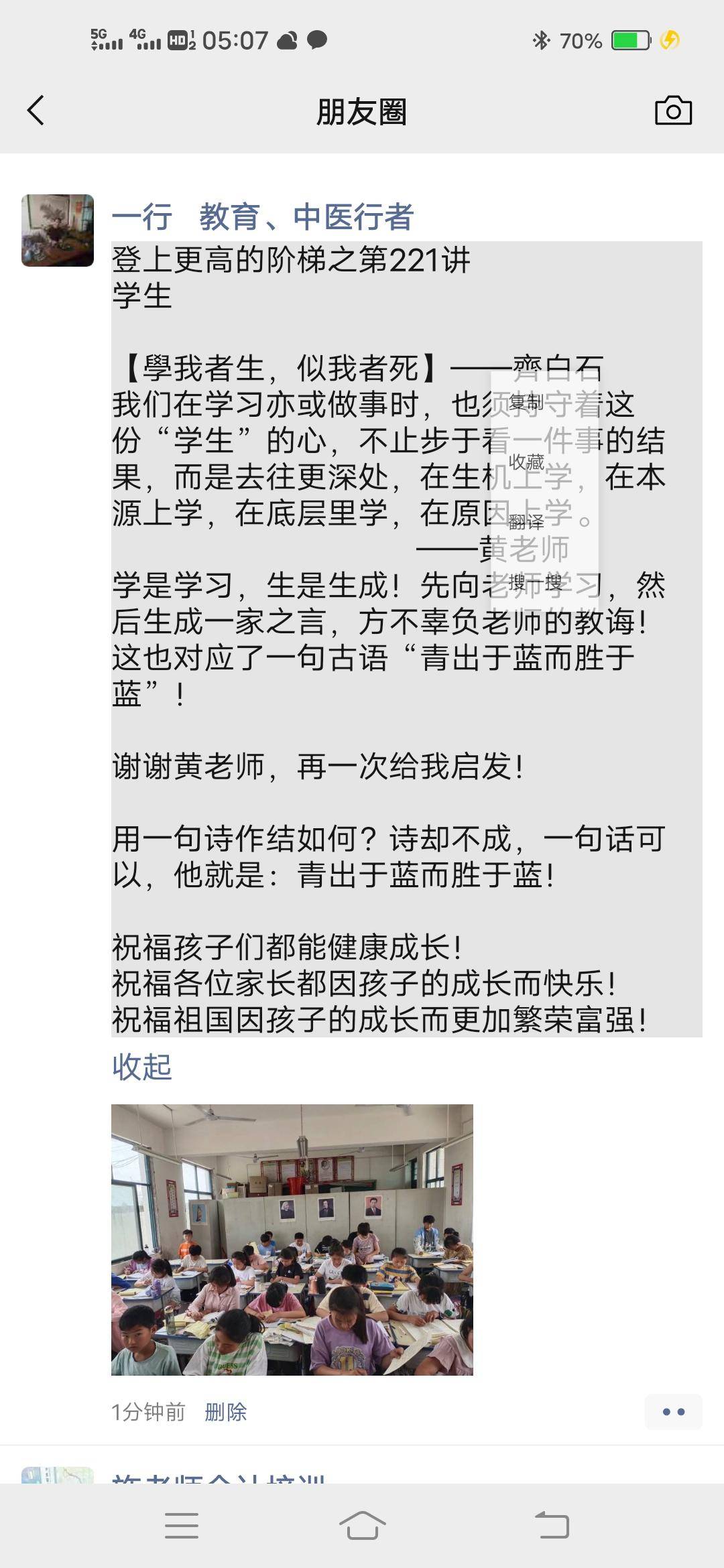
Task: Open the profile name 一行 教育、中医行者
Action: click(x=262, y=216)
